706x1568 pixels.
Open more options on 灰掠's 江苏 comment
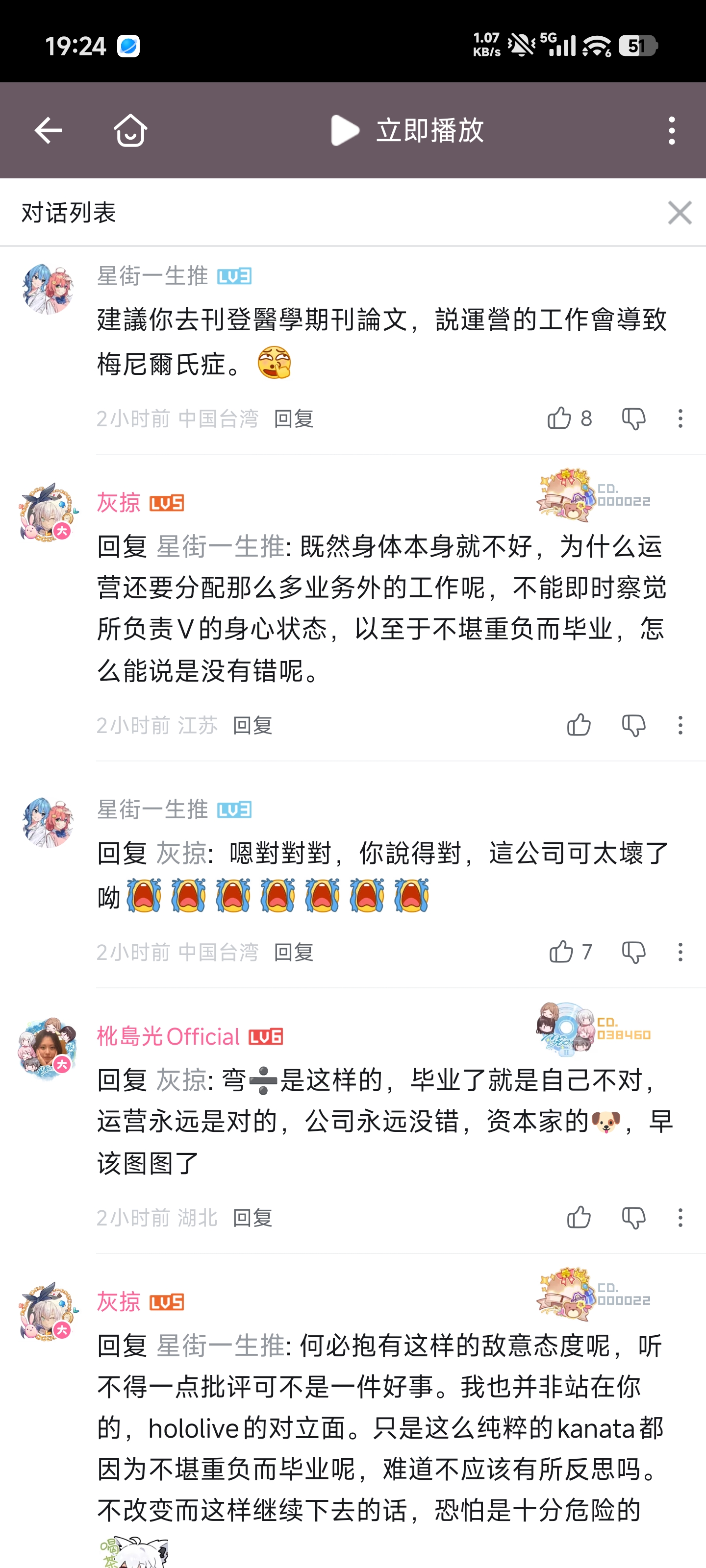[680, 726]
